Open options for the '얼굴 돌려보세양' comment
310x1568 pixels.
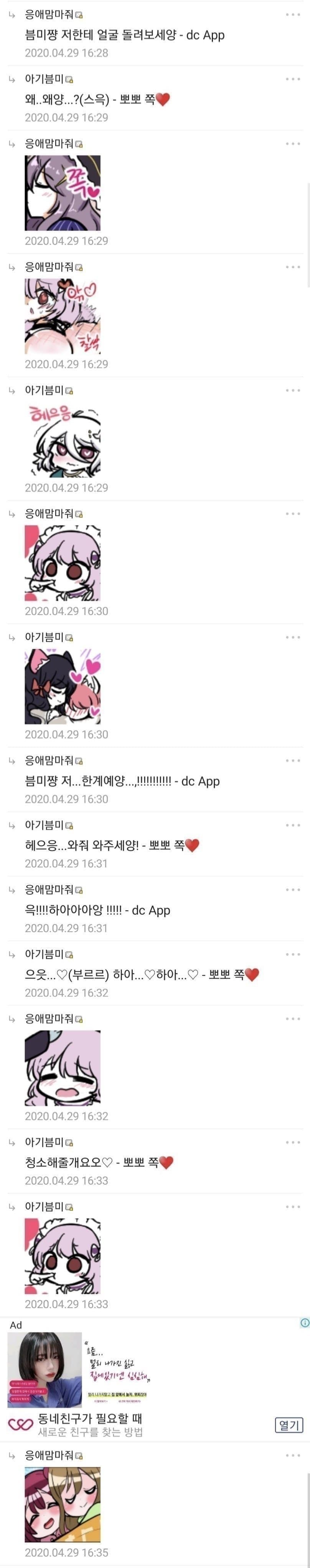coord(292,15)
